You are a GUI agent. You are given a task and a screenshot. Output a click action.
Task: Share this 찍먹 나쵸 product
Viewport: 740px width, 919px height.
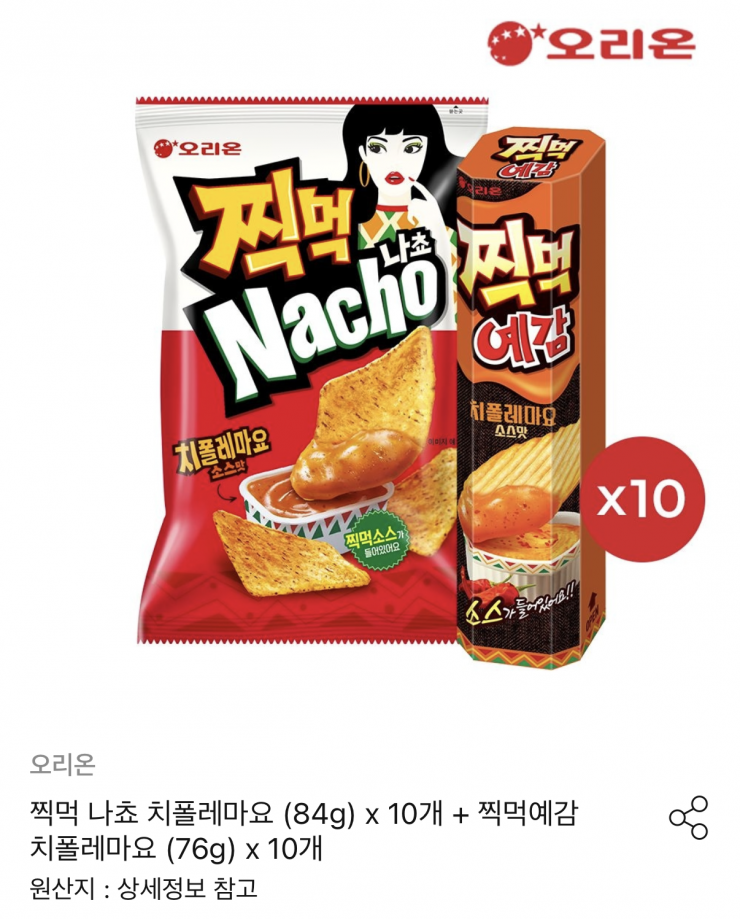(688, 818)
